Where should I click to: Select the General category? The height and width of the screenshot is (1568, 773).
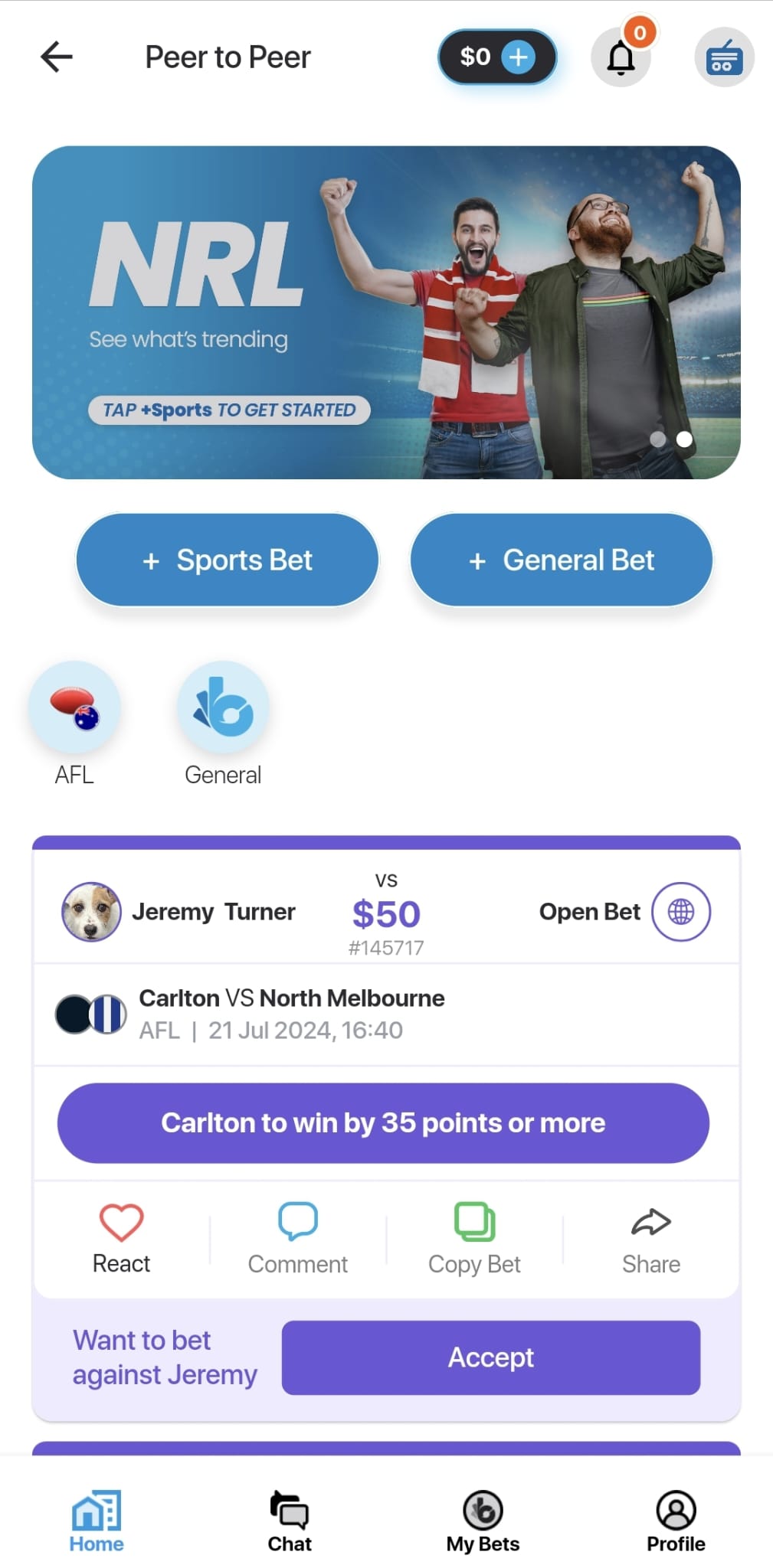(x=223, y=707)
